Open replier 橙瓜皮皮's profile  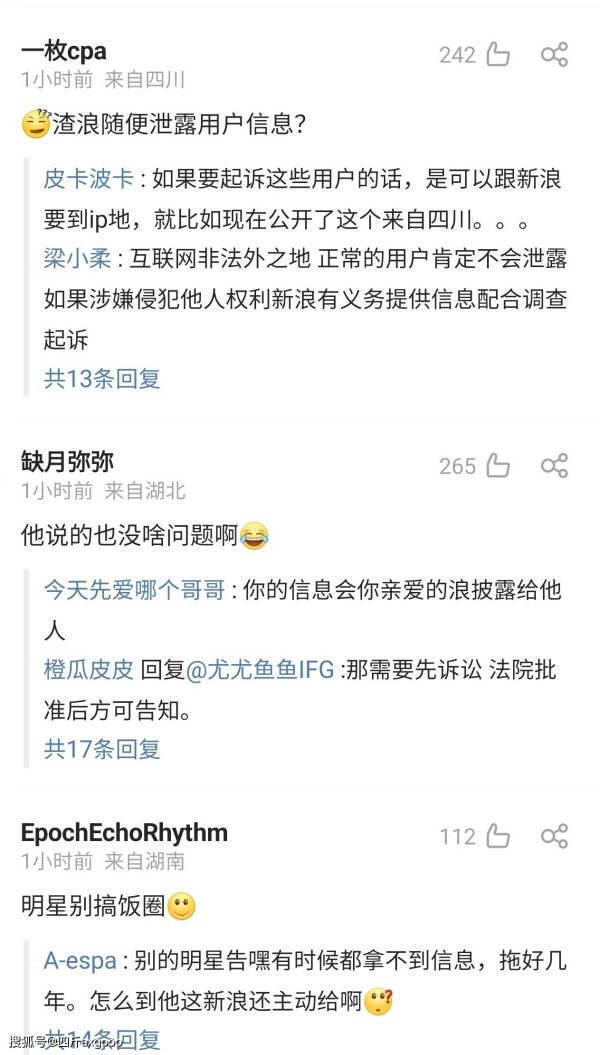pos(89,670)
